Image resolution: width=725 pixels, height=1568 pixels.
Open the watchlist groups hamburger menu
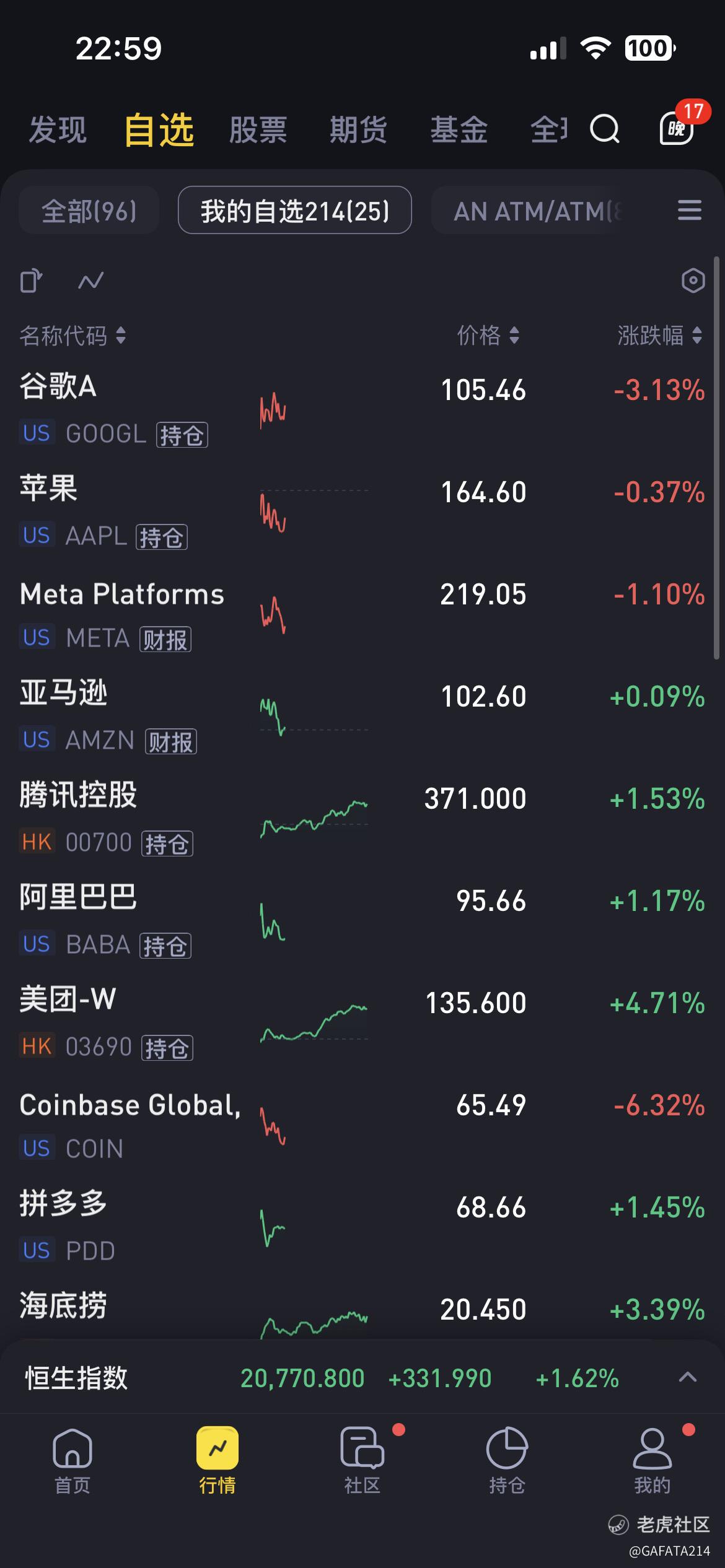(690, 211)
